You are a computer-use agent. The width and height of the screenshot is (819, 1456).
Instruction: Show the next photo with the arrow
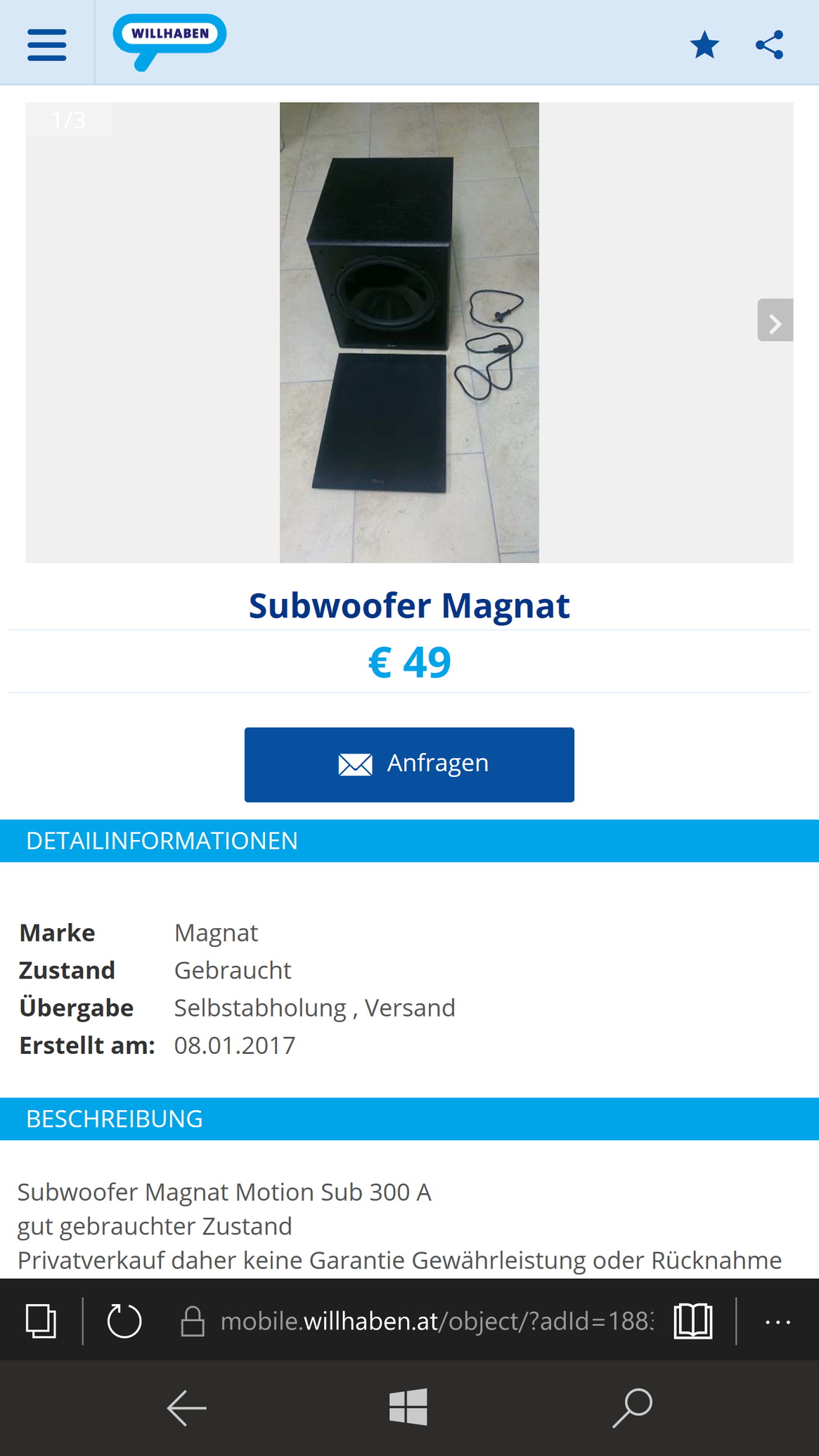(x=775, y=320)
